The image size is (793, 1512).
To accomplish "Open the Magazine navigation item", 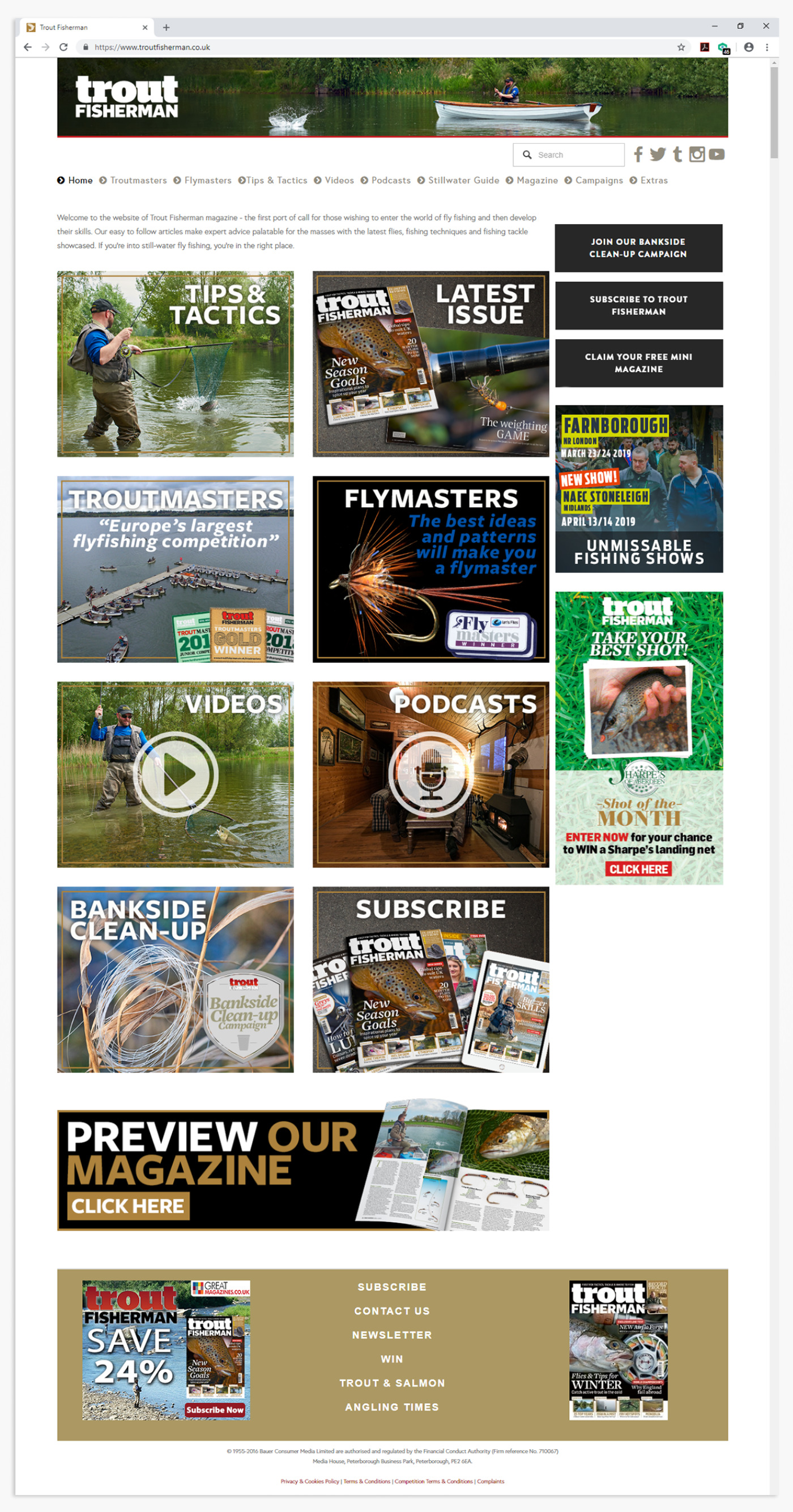I will (x=537, y=180).
